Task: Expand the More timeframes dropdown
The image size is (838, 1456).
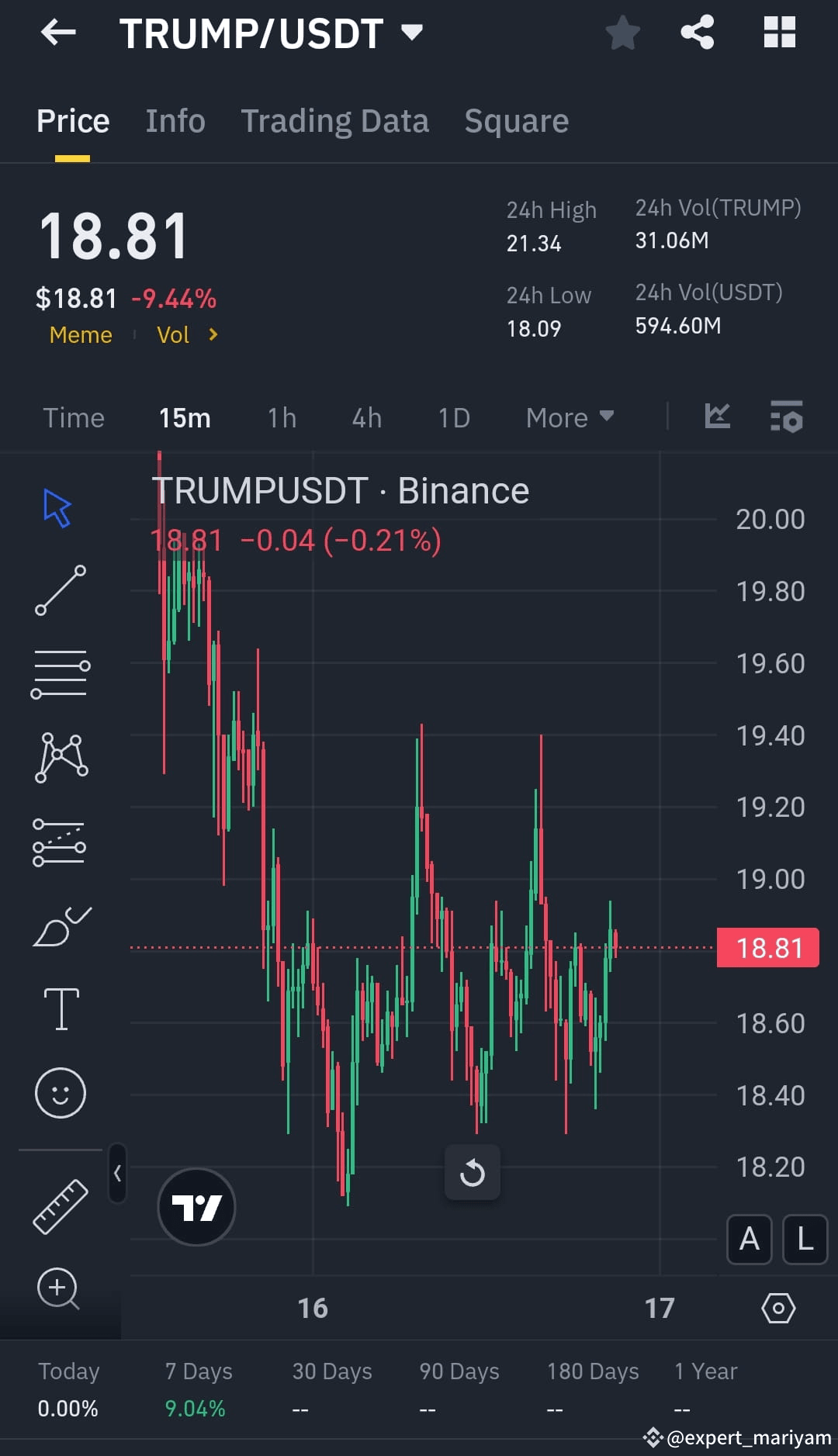Action: [569, 417]
